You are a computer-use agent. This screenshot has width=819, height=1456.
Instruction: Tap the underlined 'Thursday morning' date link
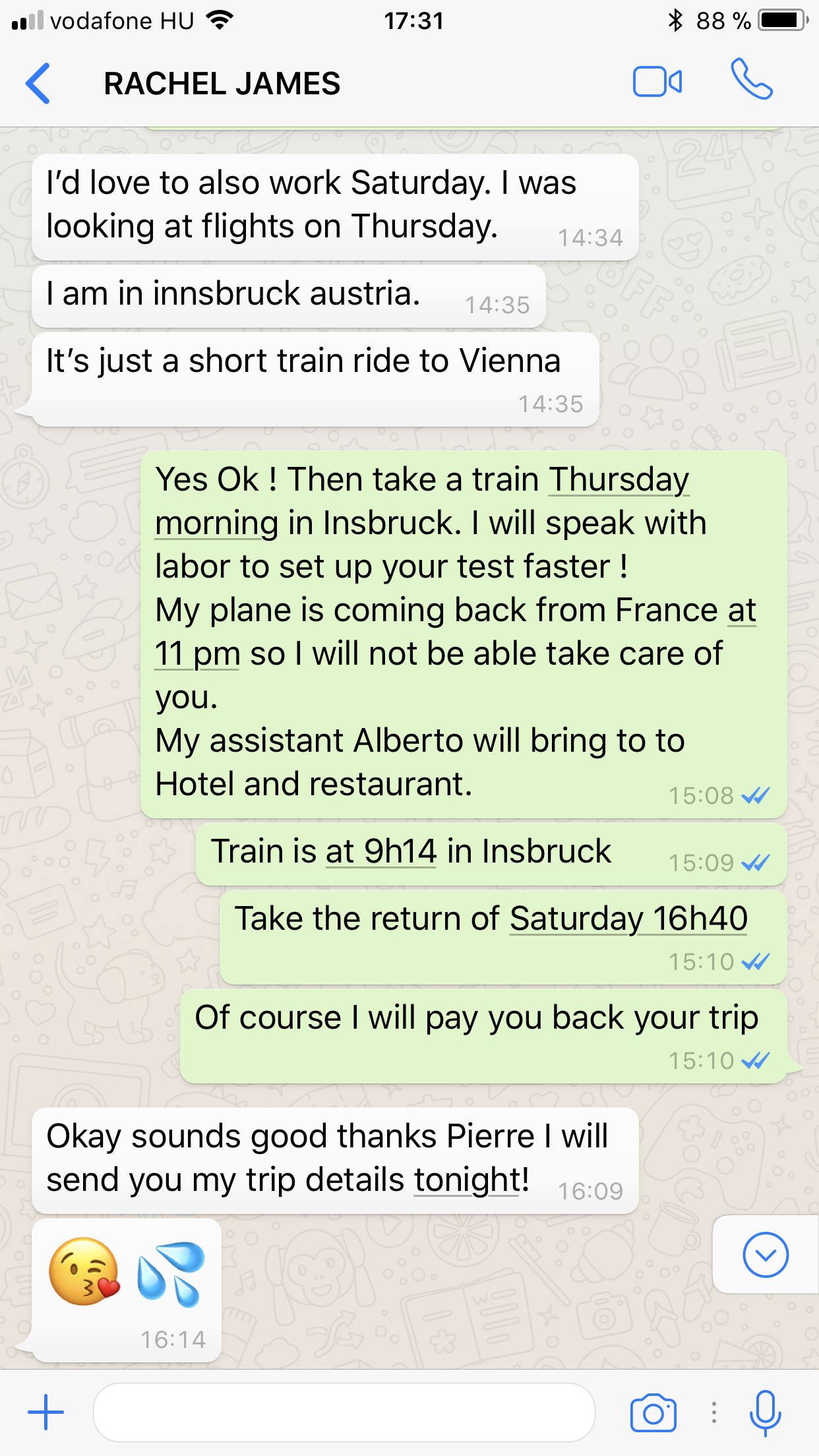[x=619, y=480]
